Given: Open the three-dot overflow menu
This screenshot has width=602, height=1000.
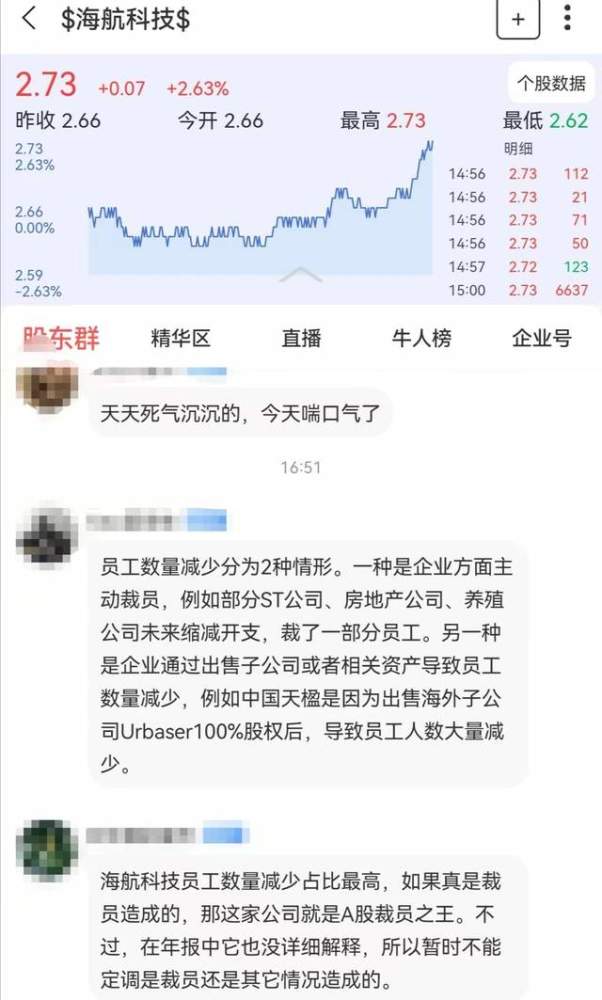Looking at the screenshot, I should pyautogui.click(x=568, y=18).
